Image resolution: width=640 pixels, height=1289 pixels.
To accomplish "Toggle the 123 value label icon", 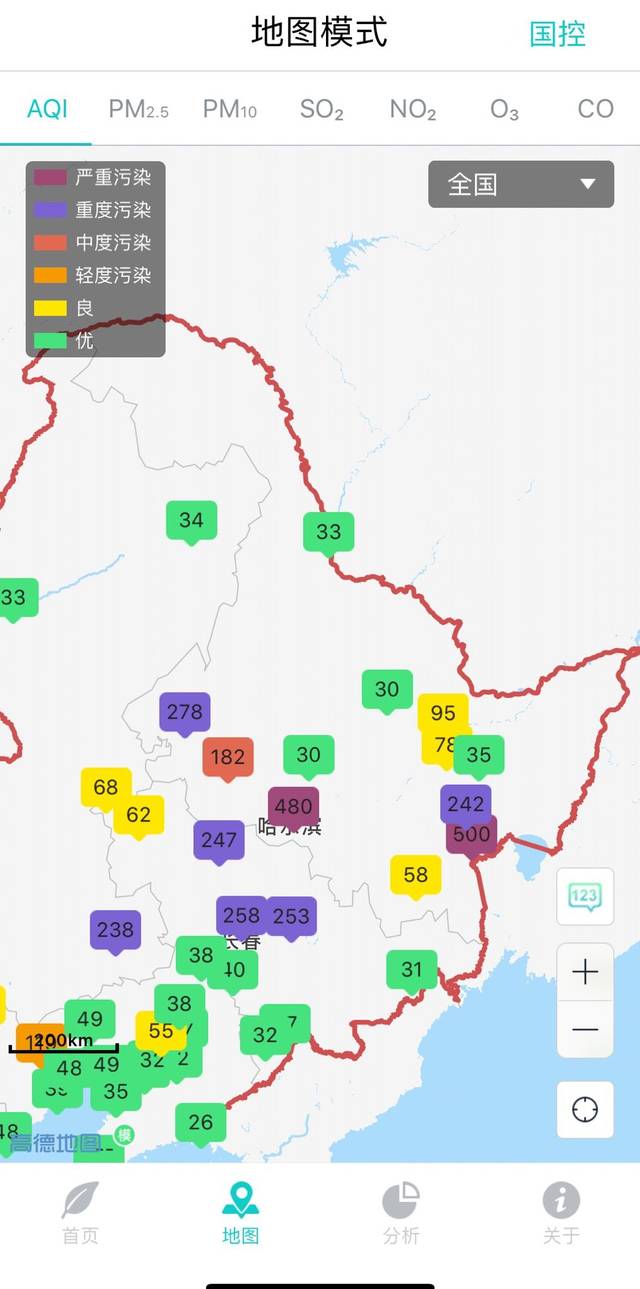I will 585,896.
